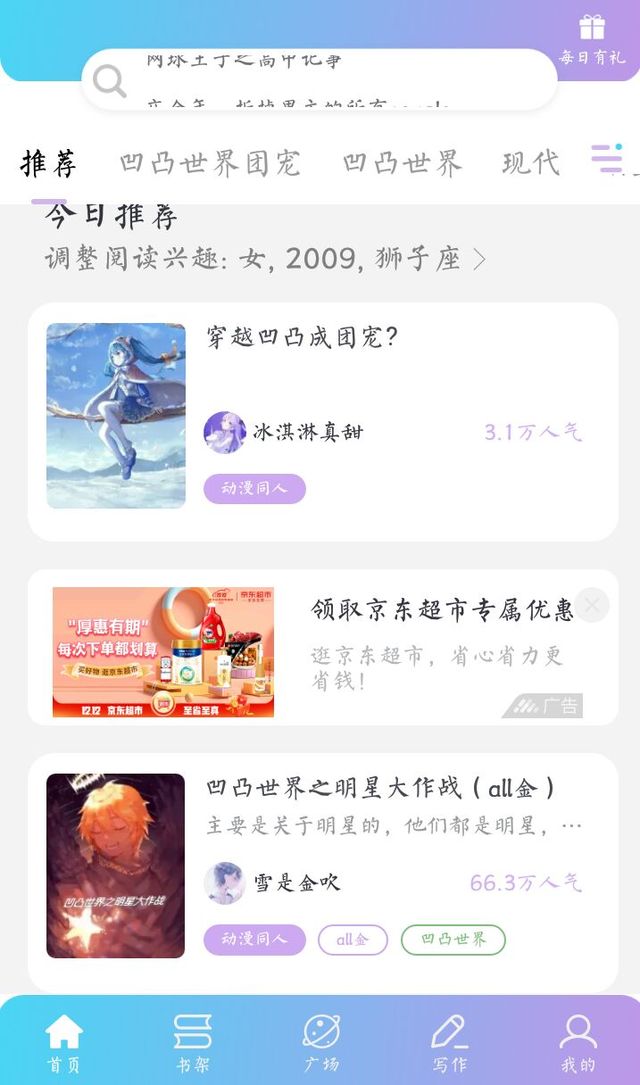Open the category list menu icon

point(606,158)
